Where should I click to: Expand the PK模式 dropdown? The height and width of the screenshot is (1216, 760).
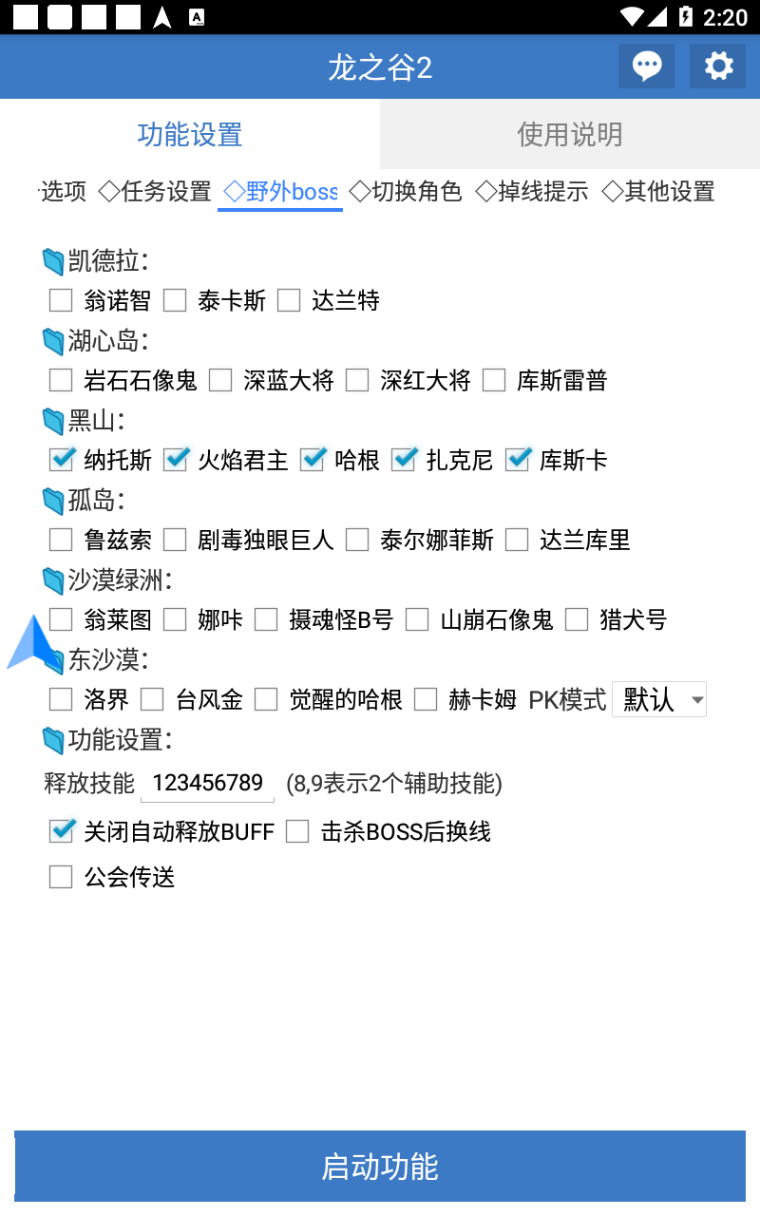[x=659, y=699]
